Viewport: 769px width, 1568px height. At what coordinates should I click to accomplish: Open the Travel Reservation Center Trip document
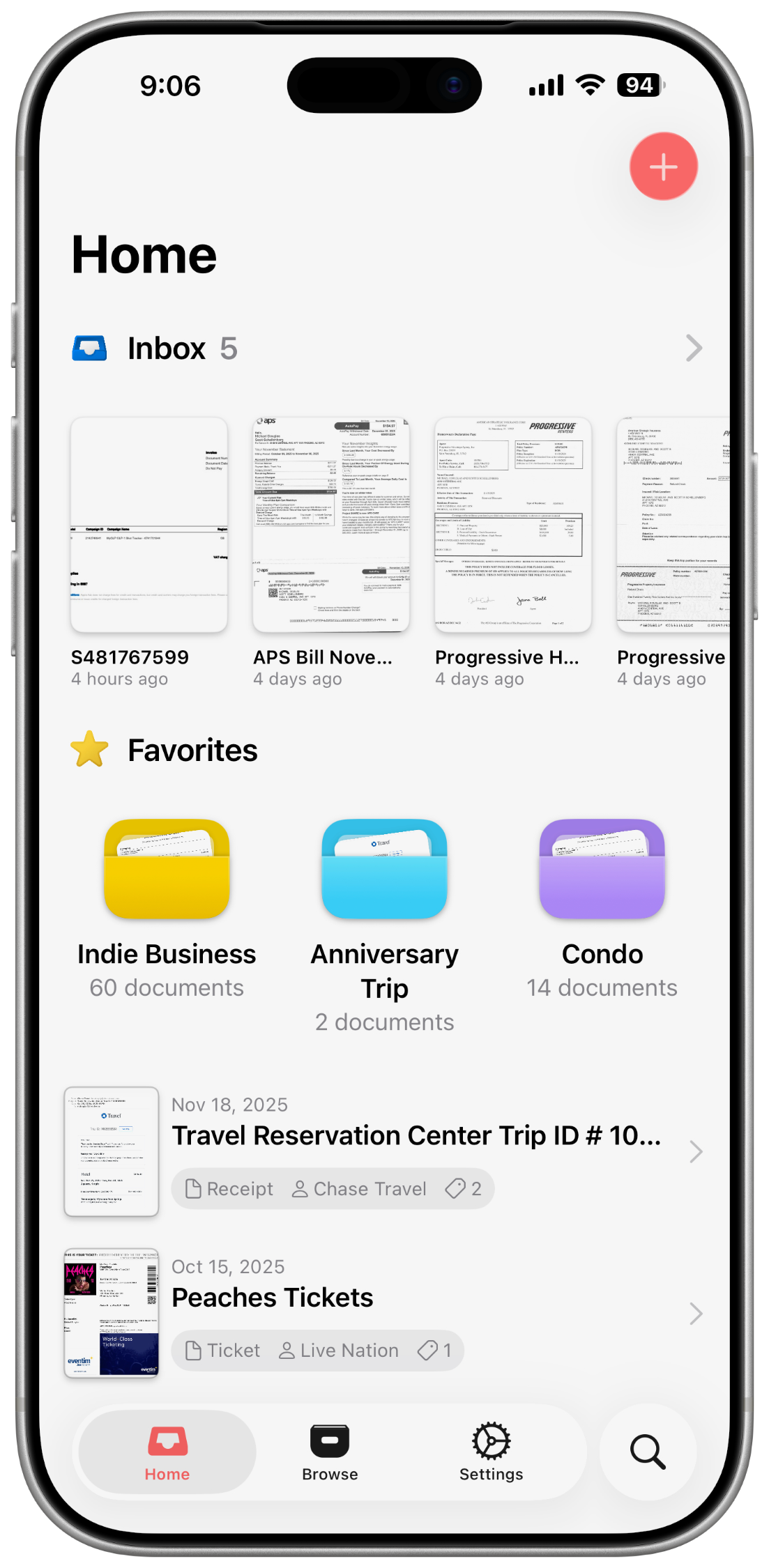click(416, 1136)
